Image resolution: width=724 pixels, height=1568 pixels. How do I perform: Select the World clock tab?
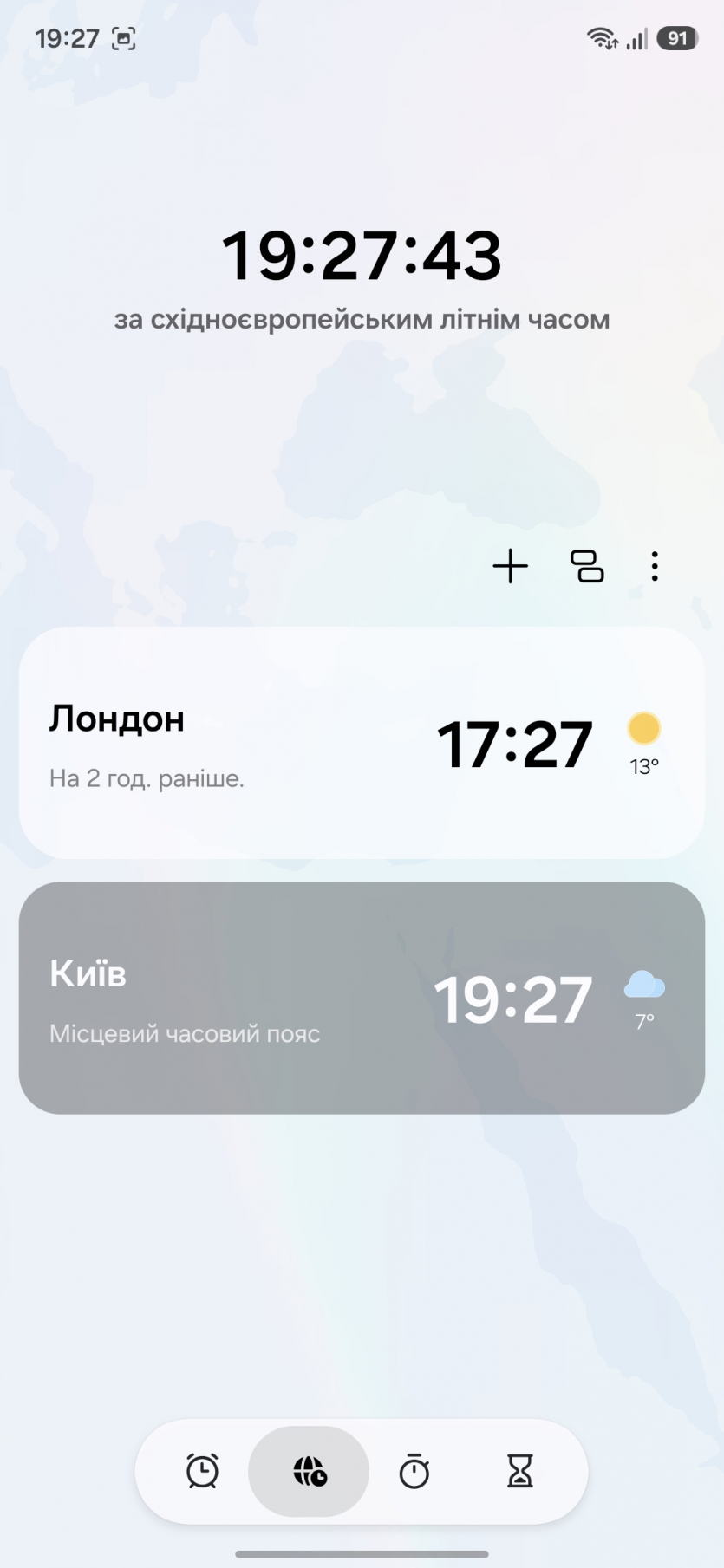[309, 1471]
